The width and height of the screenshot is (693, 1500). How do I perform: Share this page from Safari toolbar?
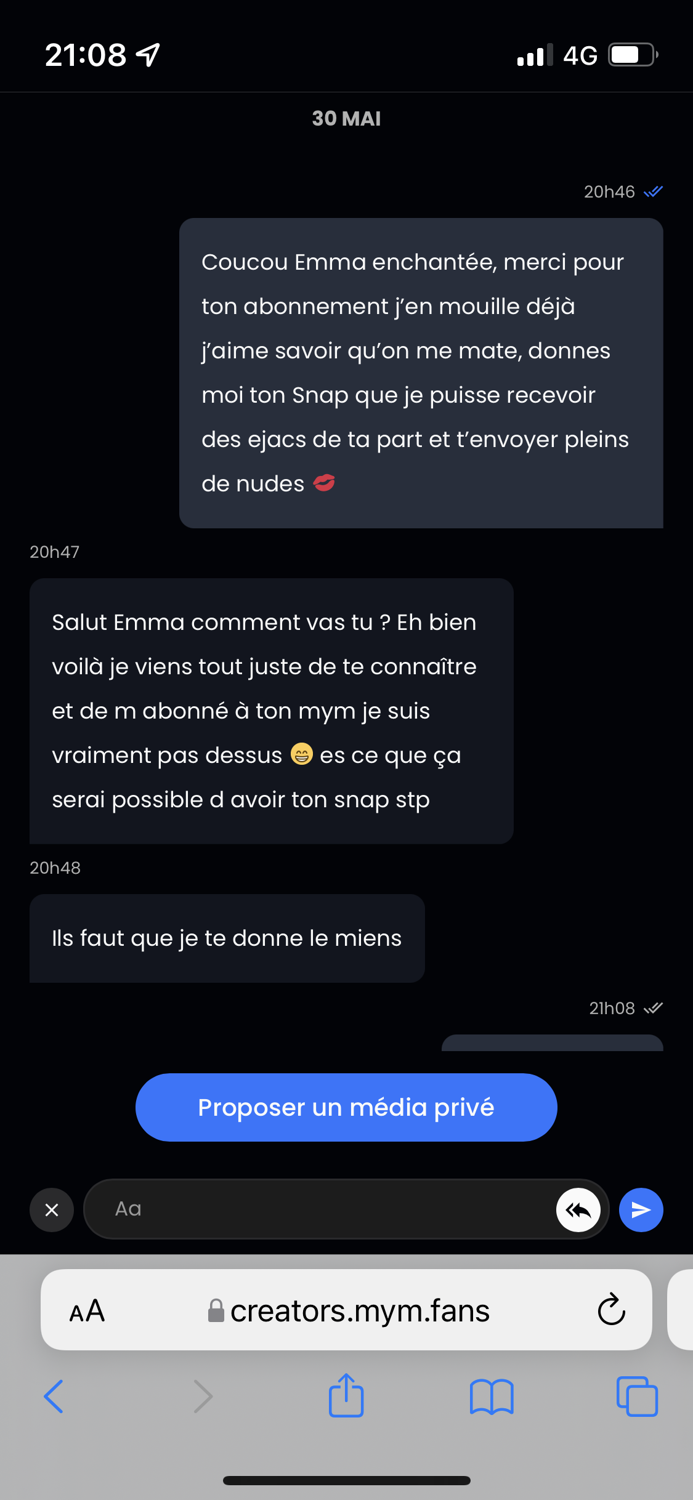[x=346, y=1396]
